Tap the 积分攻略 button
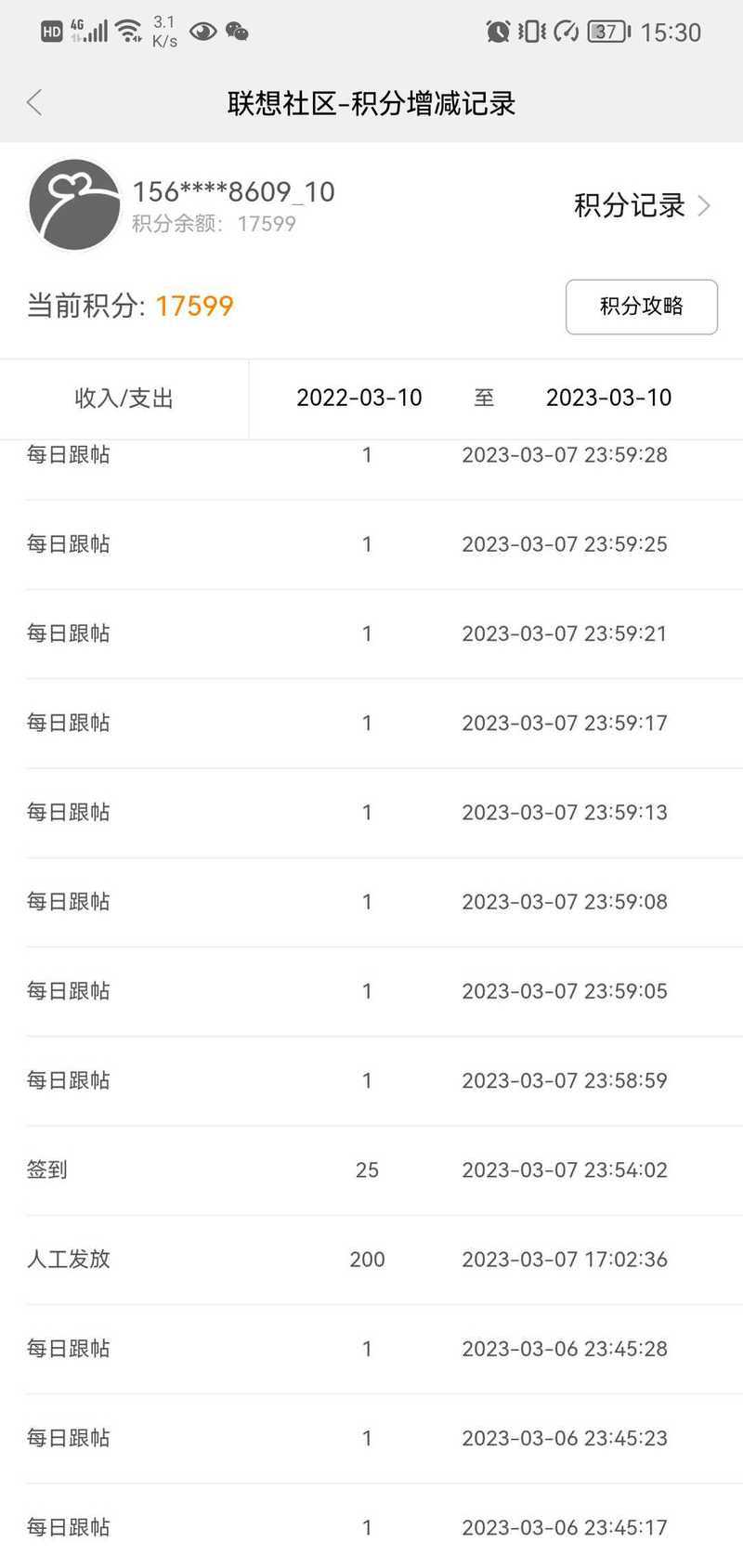 (642, 307)
